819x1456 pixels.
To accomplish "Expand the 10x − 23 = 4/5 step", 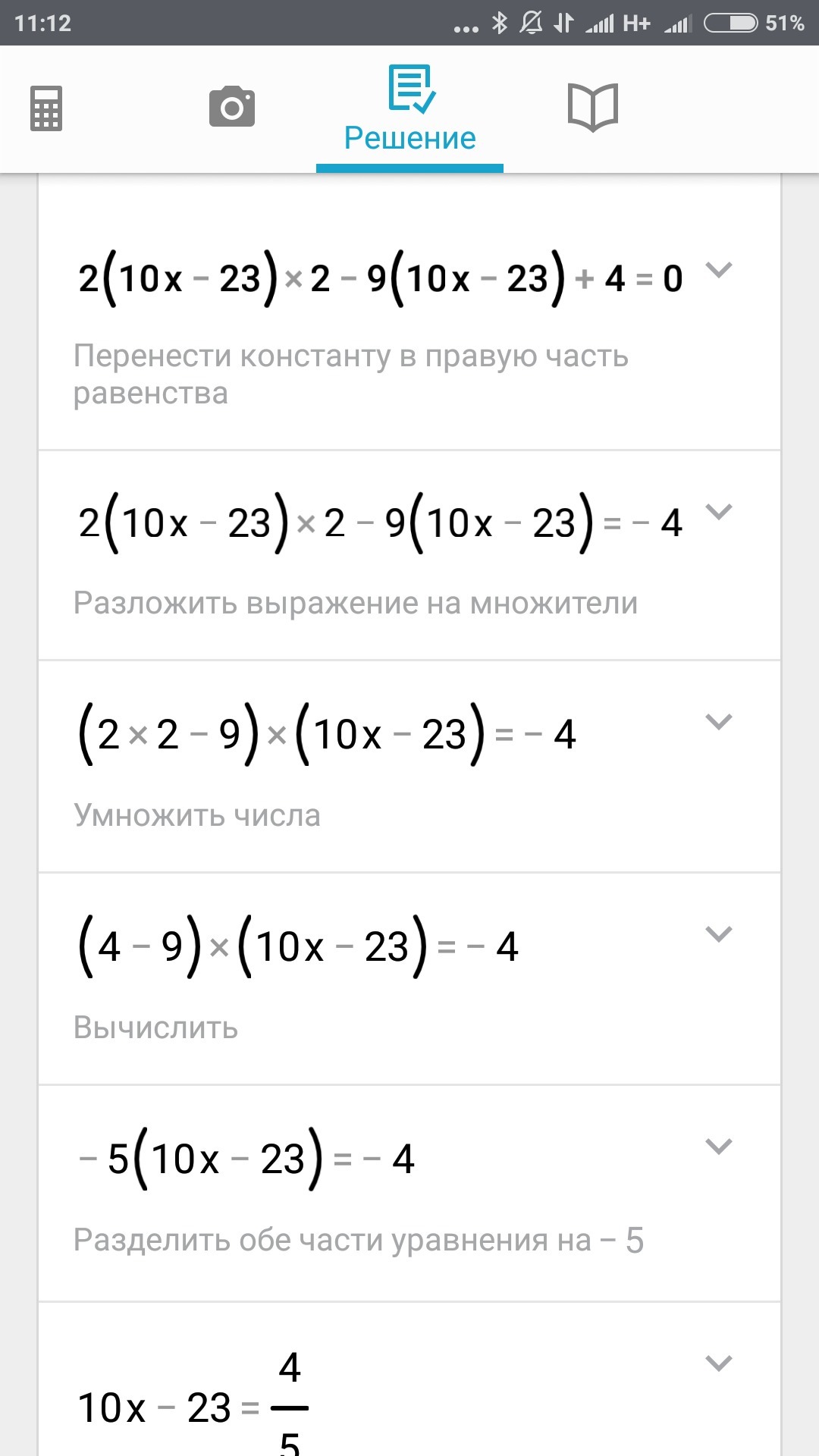I will [718, 1364].
